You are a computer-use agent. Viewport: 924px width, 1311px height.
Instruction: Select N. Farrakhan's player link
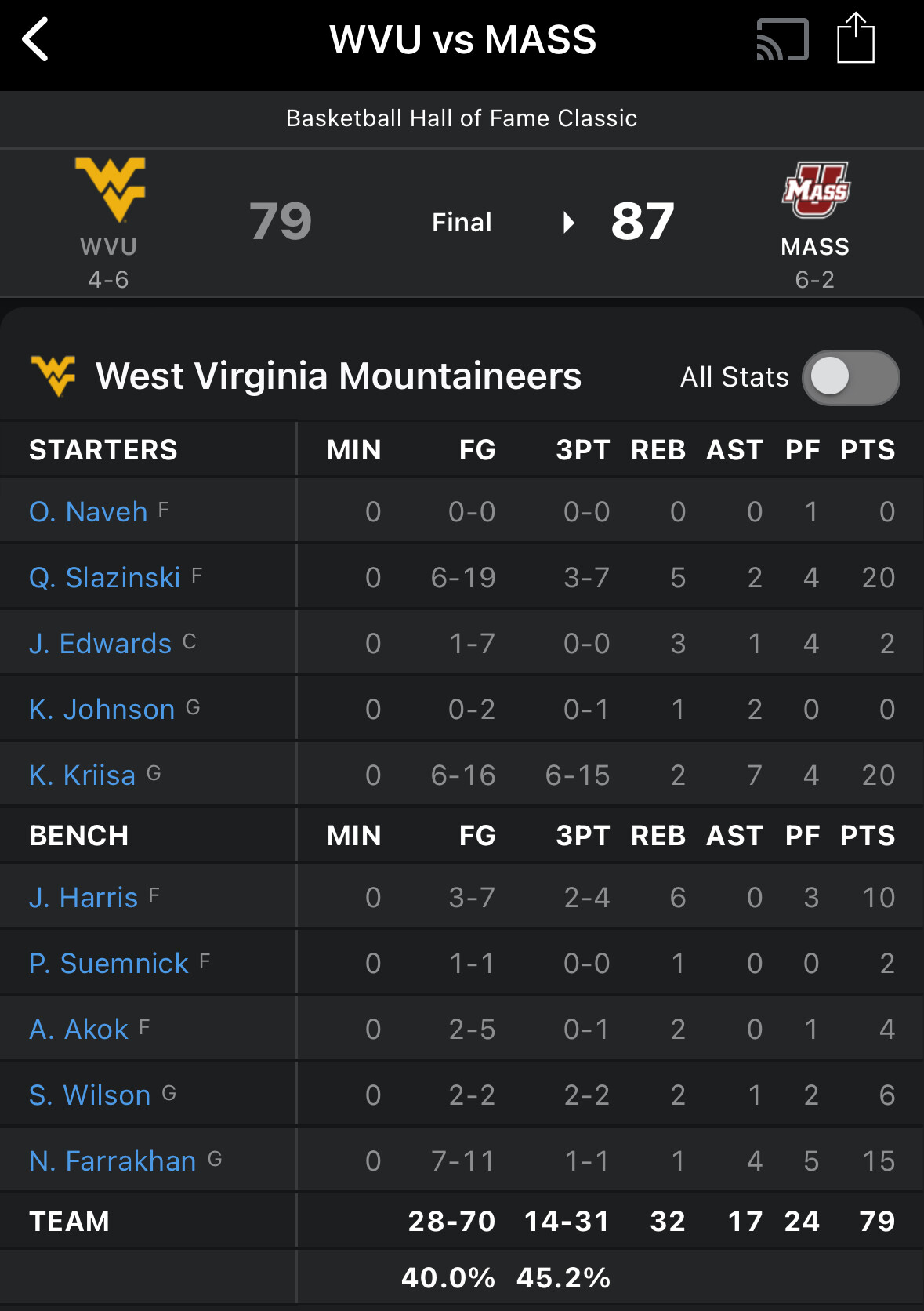click(113, 1161)
